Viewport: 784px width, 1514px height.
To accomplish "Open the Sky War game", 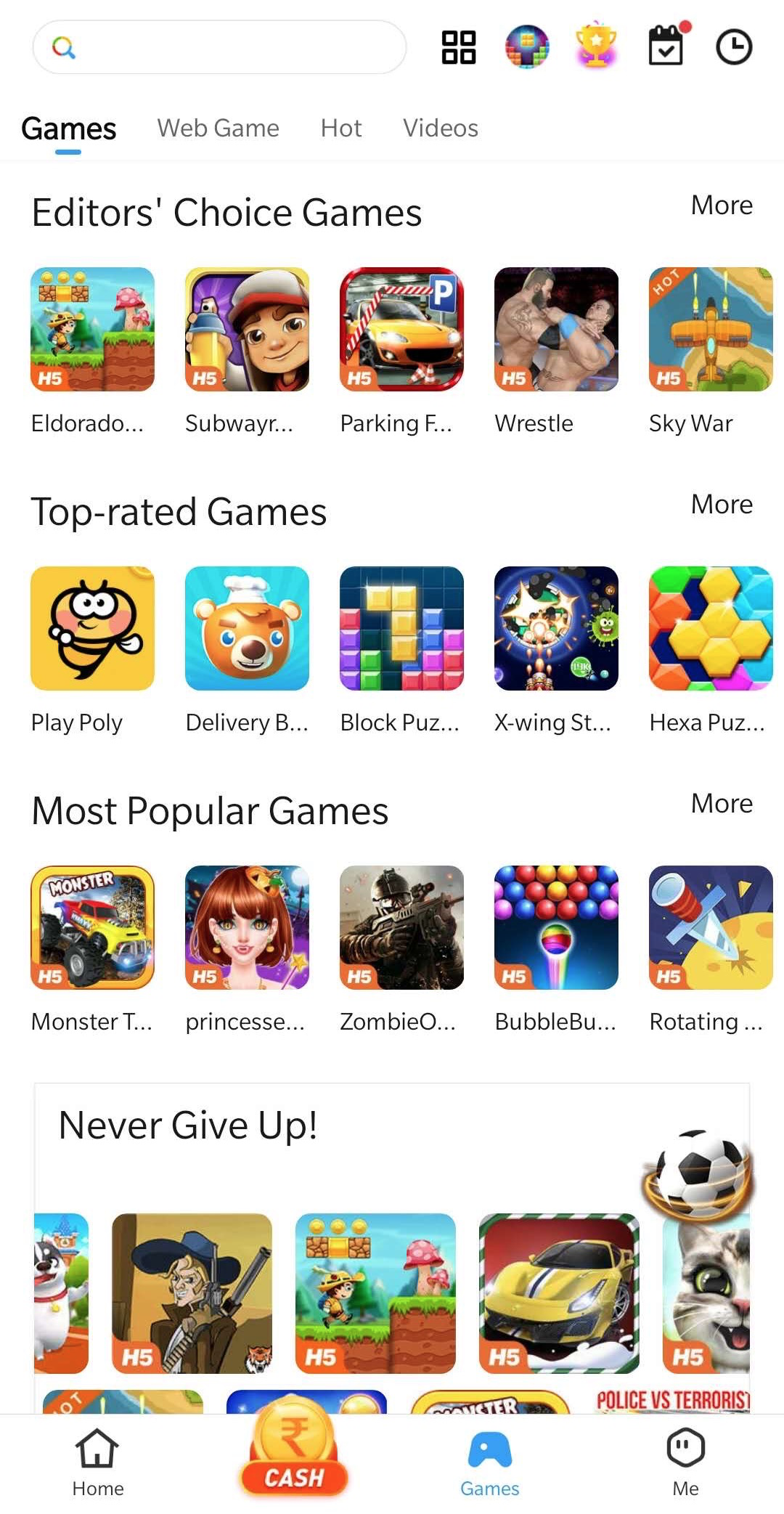I will point(710,330).
